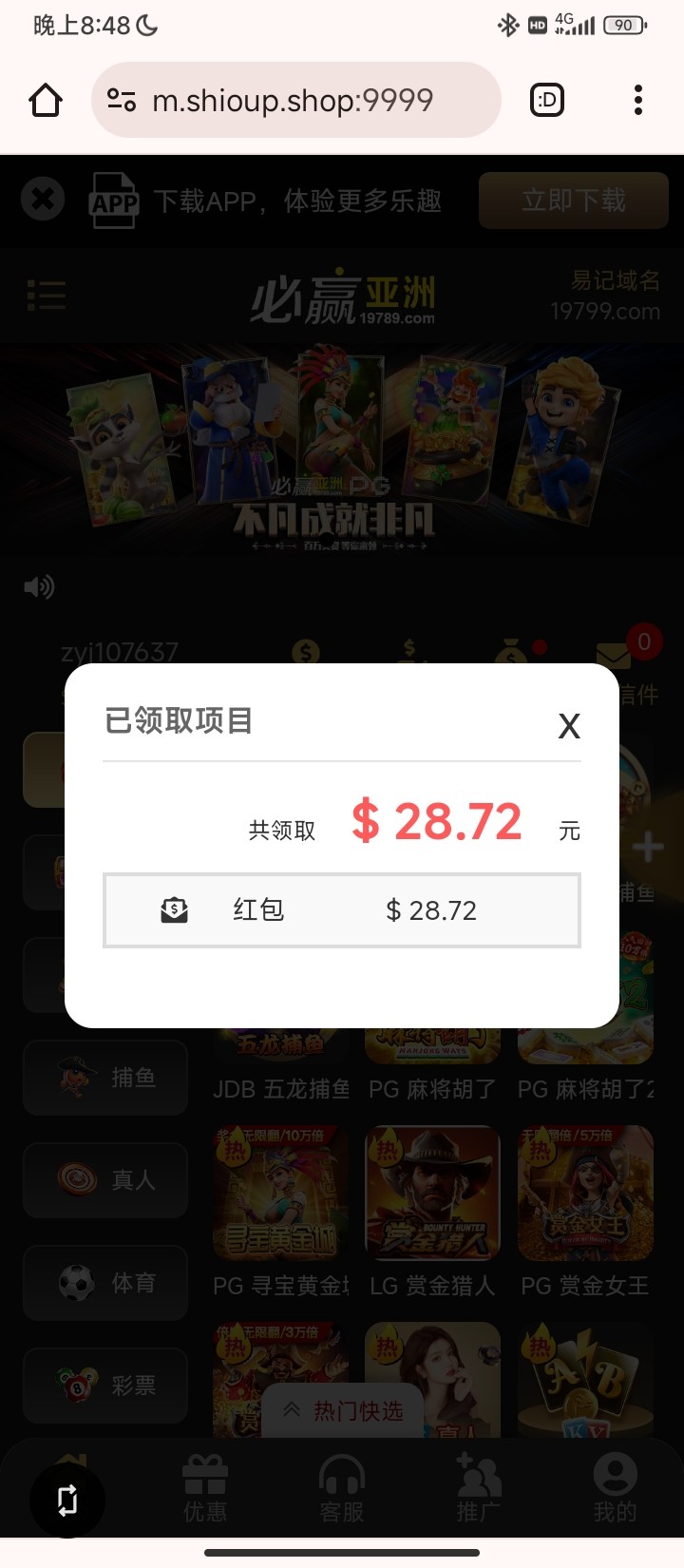
Task: Open the LG 赏金猎人 game
Action: coord(432,1194)
